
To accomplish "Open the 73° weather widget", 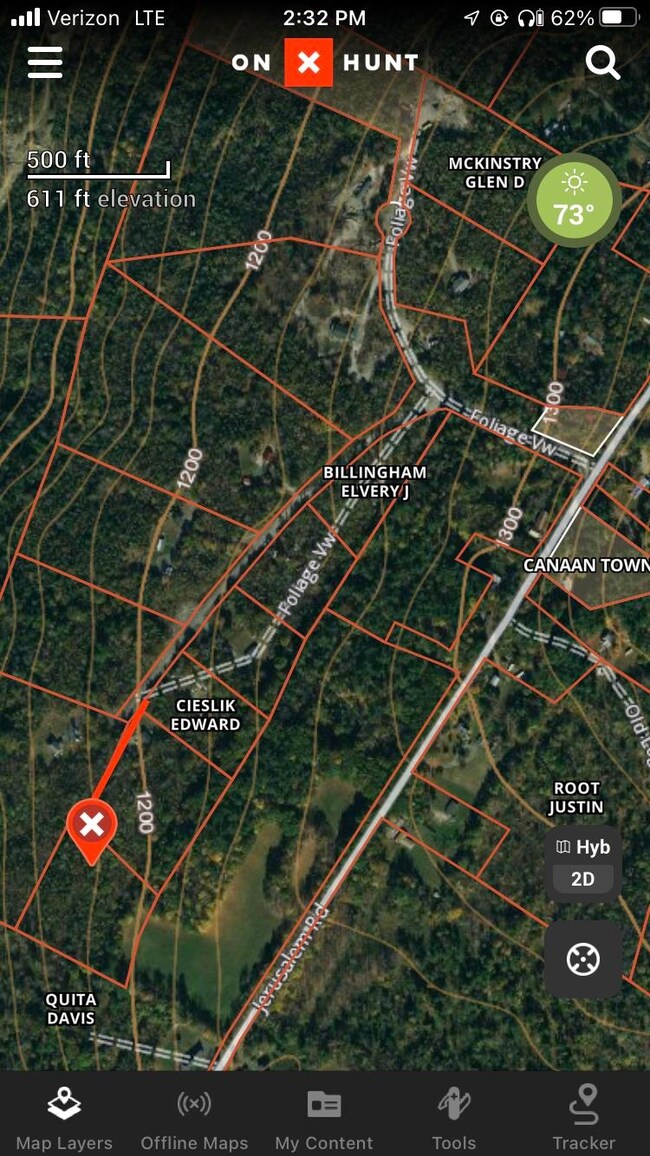I will coord(574,200).
